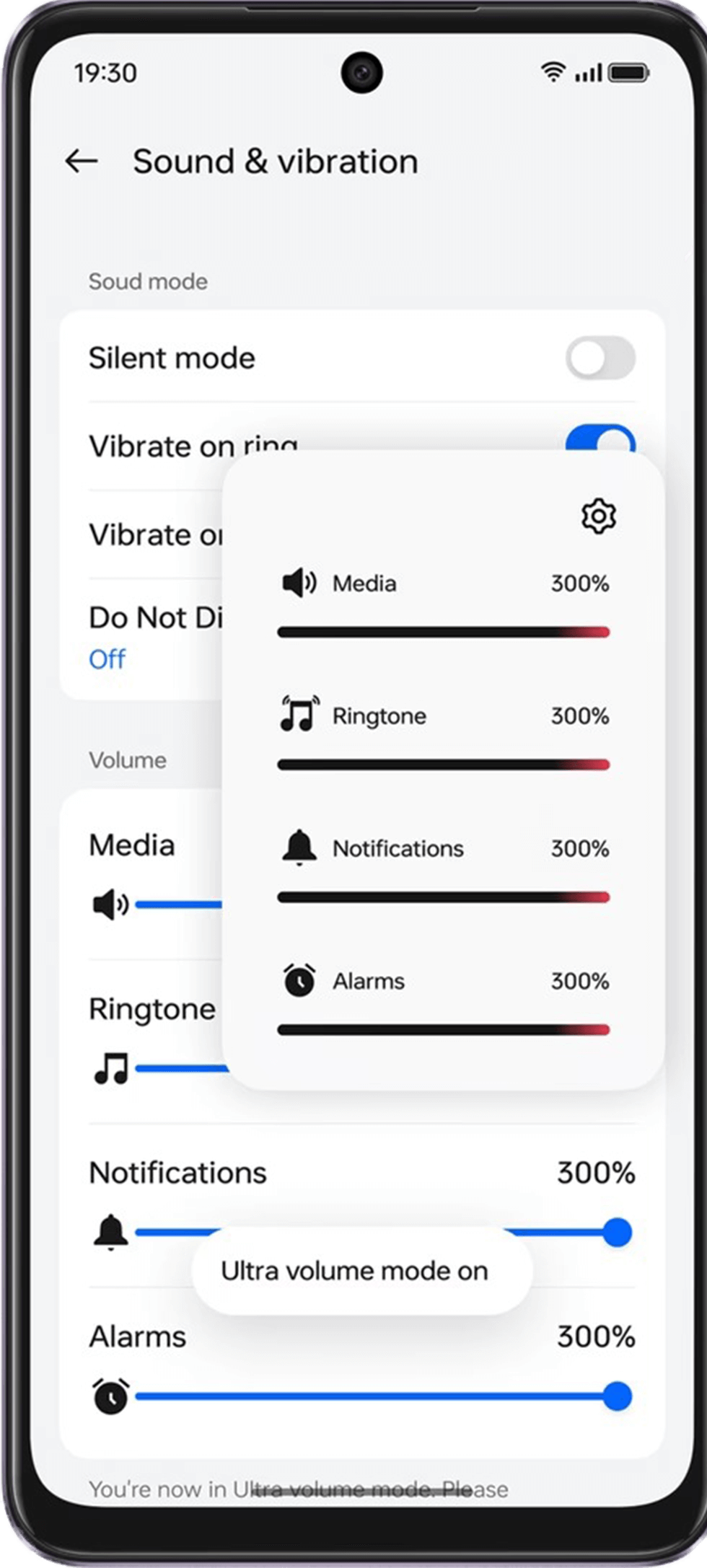This screenshot has height=1568, width=707.
Task: Tap the blue Notifications slider handle
Action: tap(617, 1233)
